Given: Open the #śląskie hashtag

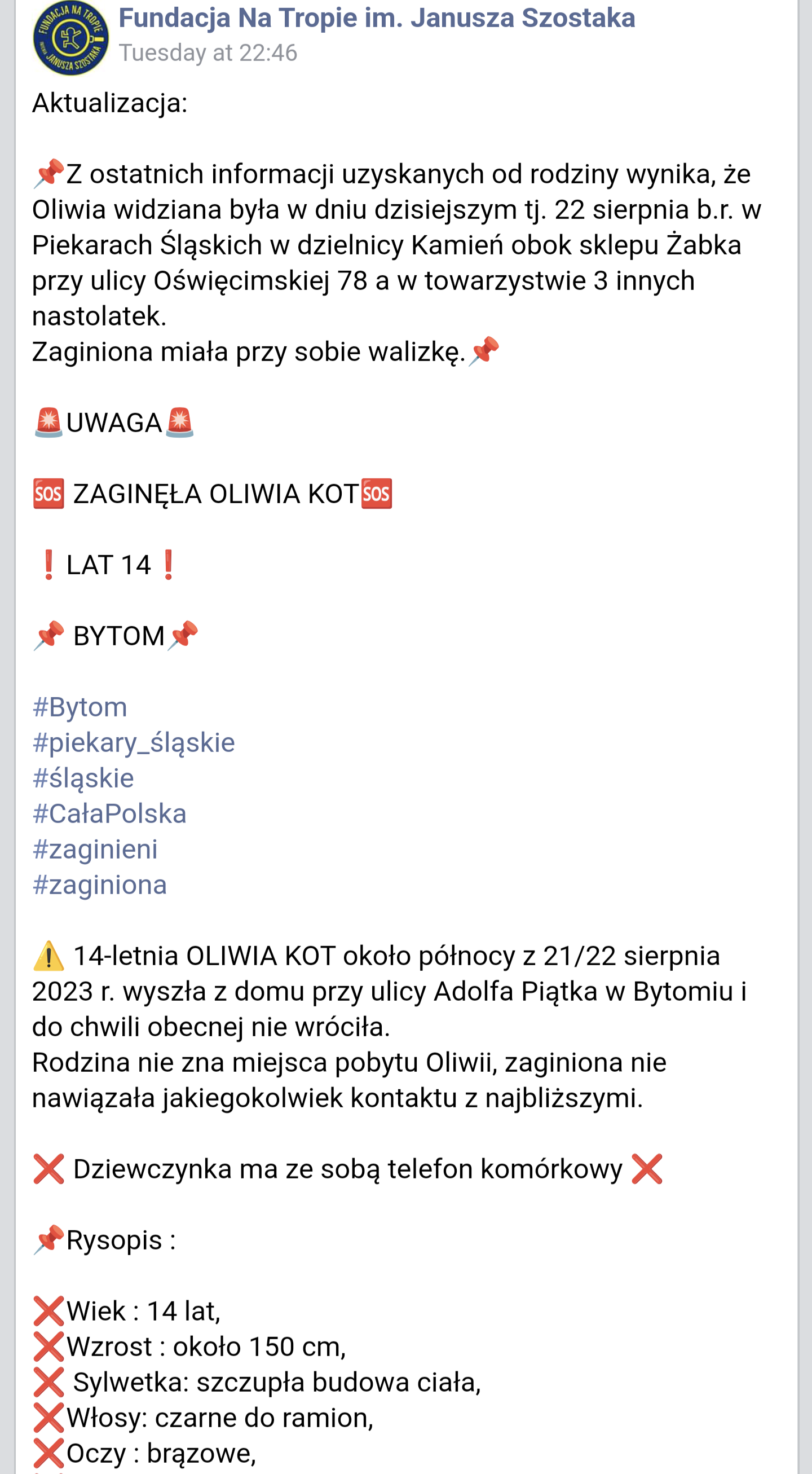Looking at the screenshot, I should pos(83,778).
